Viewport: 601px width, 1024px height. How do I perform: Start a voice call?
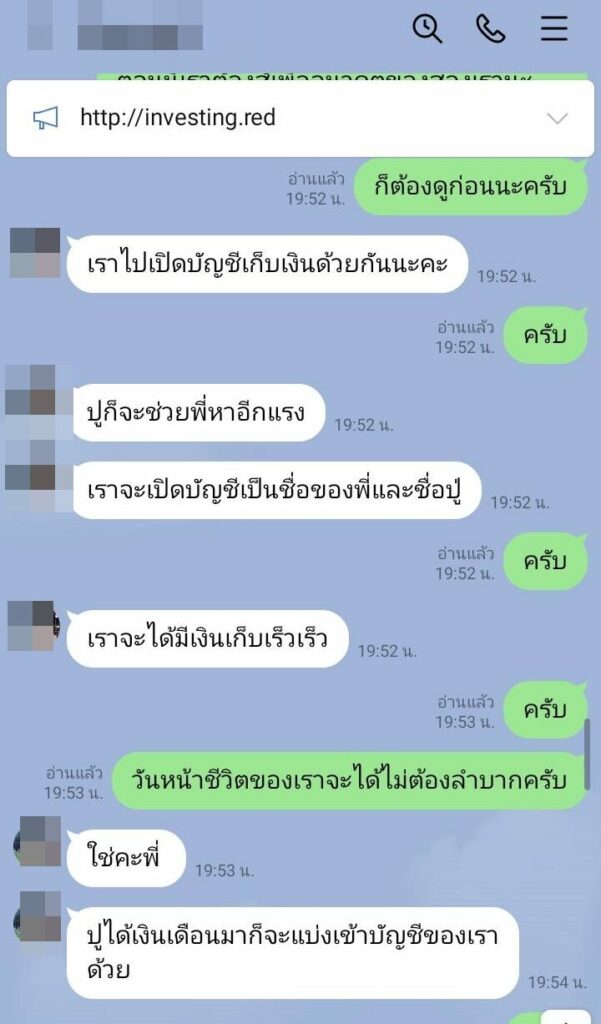pos(490,29)
